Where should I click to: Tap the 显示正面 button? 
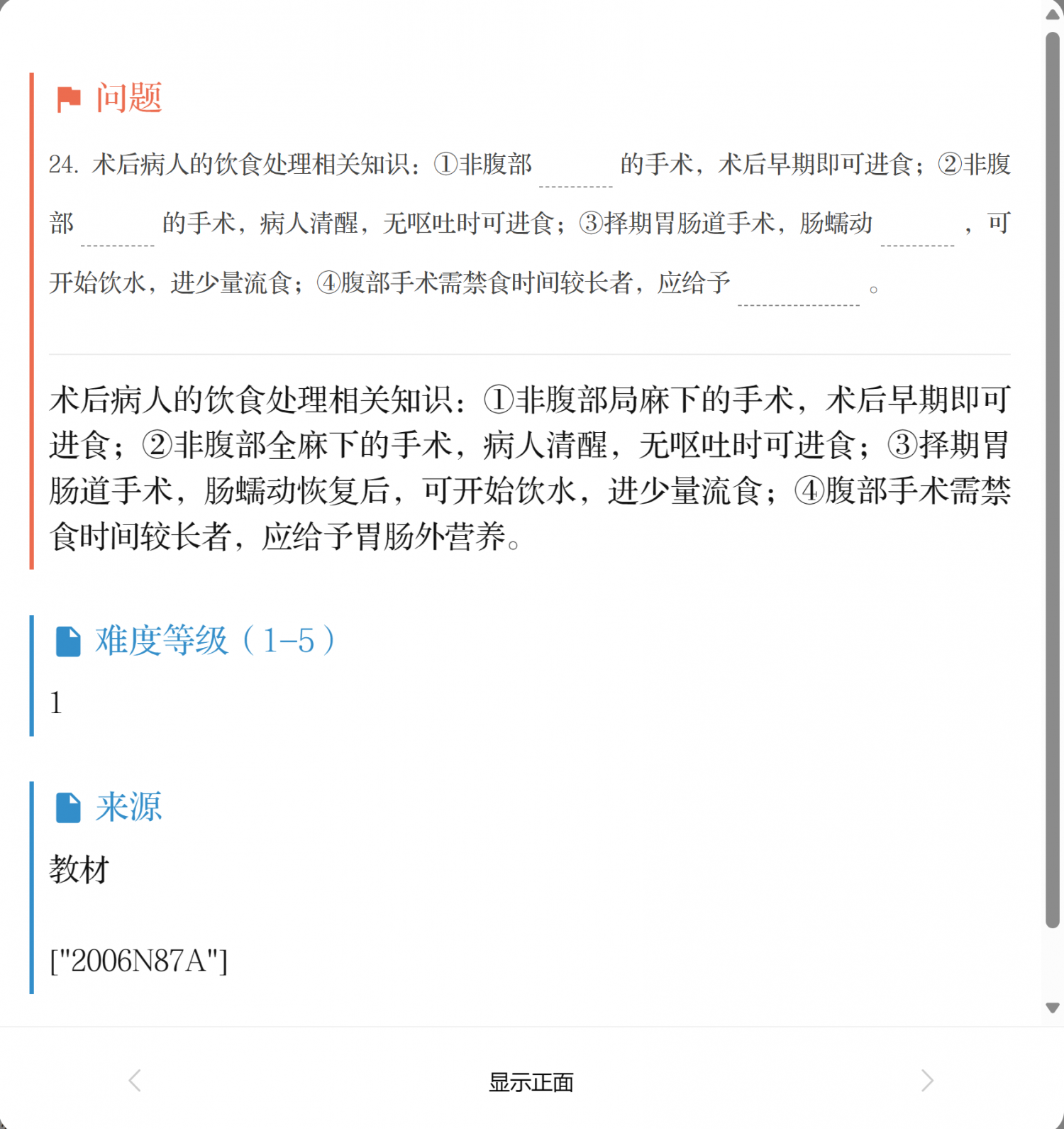point(531,1081)
